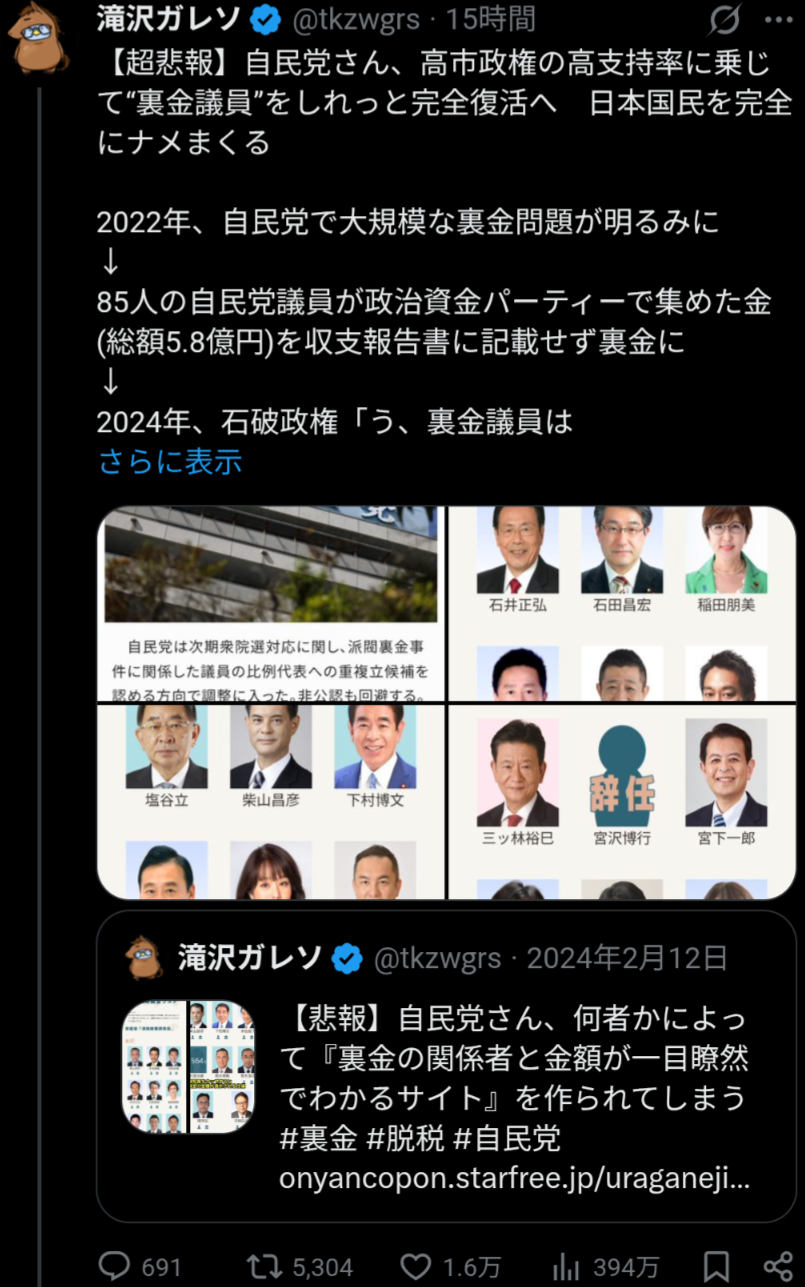Open the bottom-right image showing 三ッ林裕巳
This screenshot has width=805, height=1287.
pyautogui.click(x=622, y=801)
